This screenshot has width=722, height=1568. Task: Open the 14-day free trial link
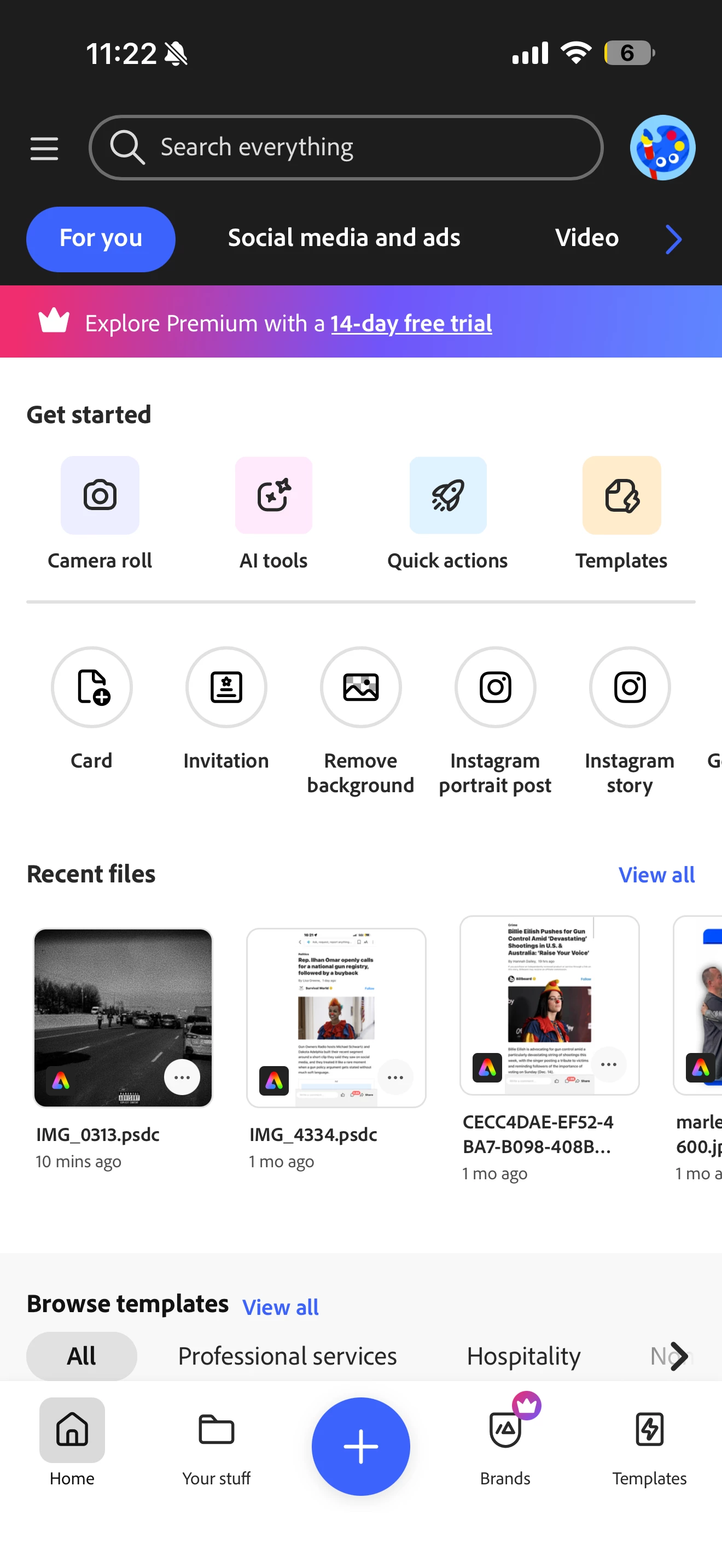(411, 323)
